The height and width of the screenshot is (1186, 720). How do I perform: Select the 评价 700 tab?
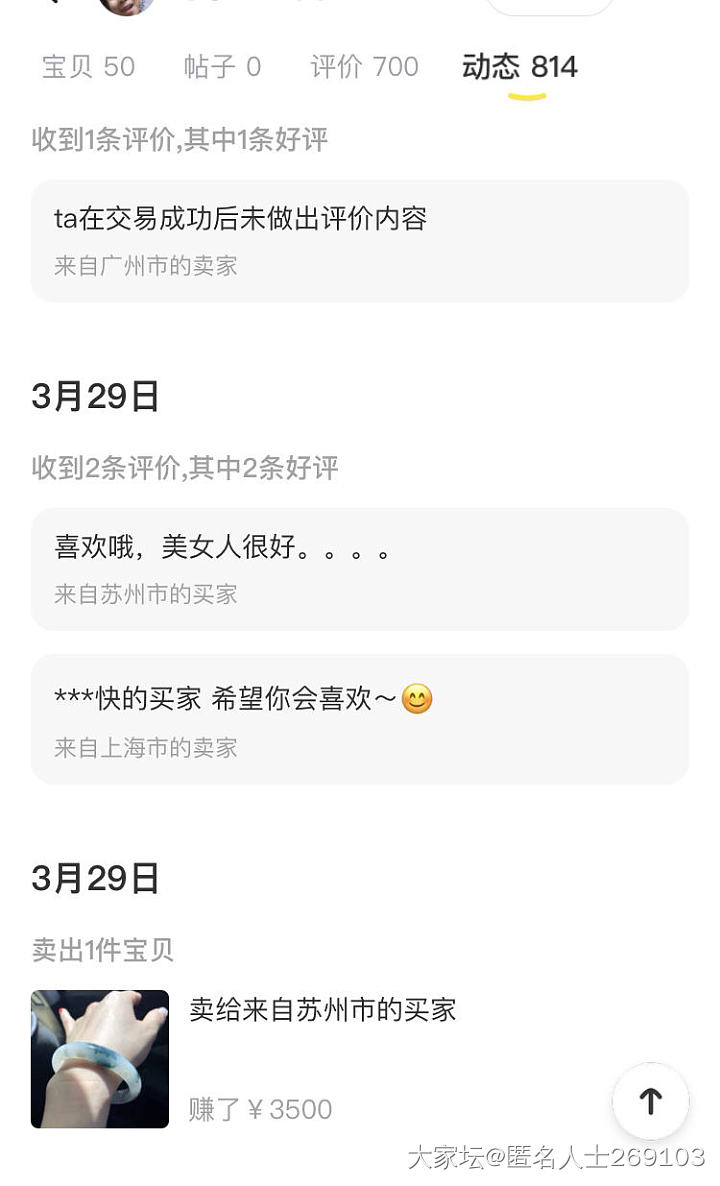tap(364, 67)
